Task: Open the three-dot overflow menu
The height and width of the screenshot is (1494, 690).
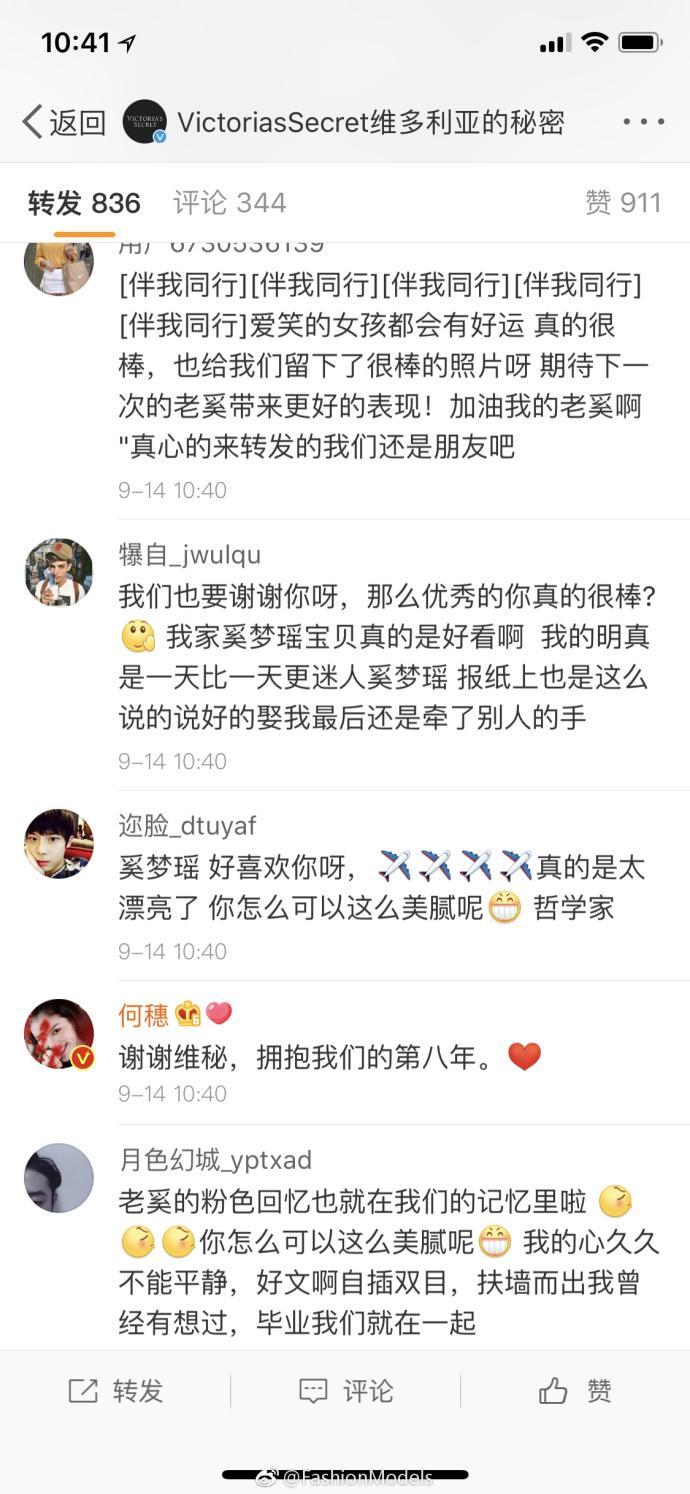Action: [x=642, y=122]
